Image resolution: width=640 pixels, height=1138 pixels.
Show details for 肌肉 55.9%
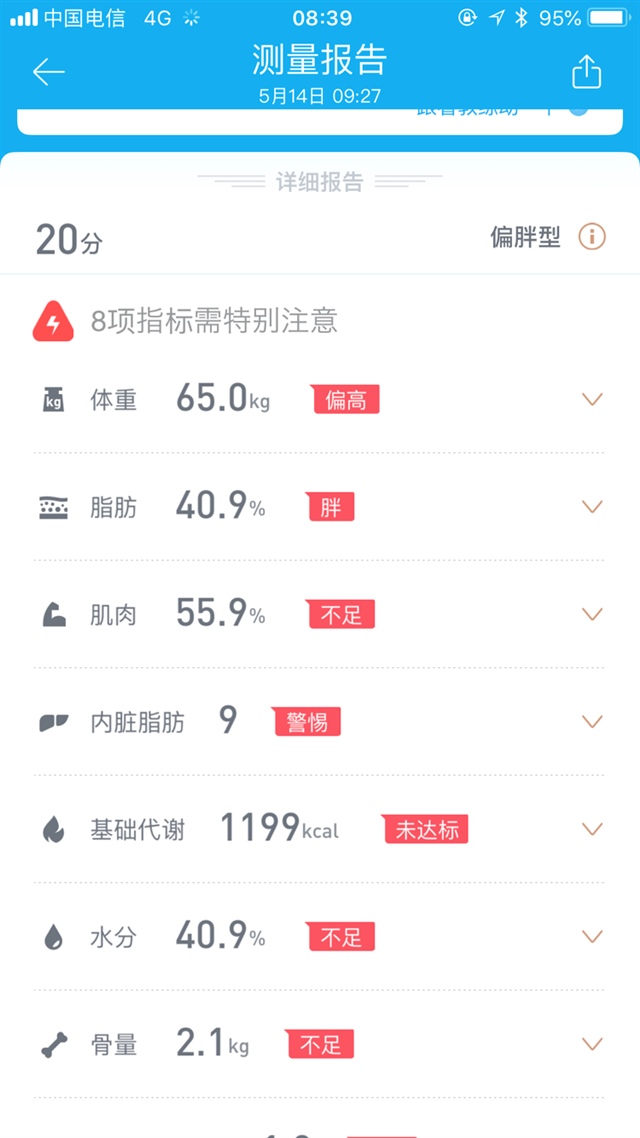pos(592,614)
